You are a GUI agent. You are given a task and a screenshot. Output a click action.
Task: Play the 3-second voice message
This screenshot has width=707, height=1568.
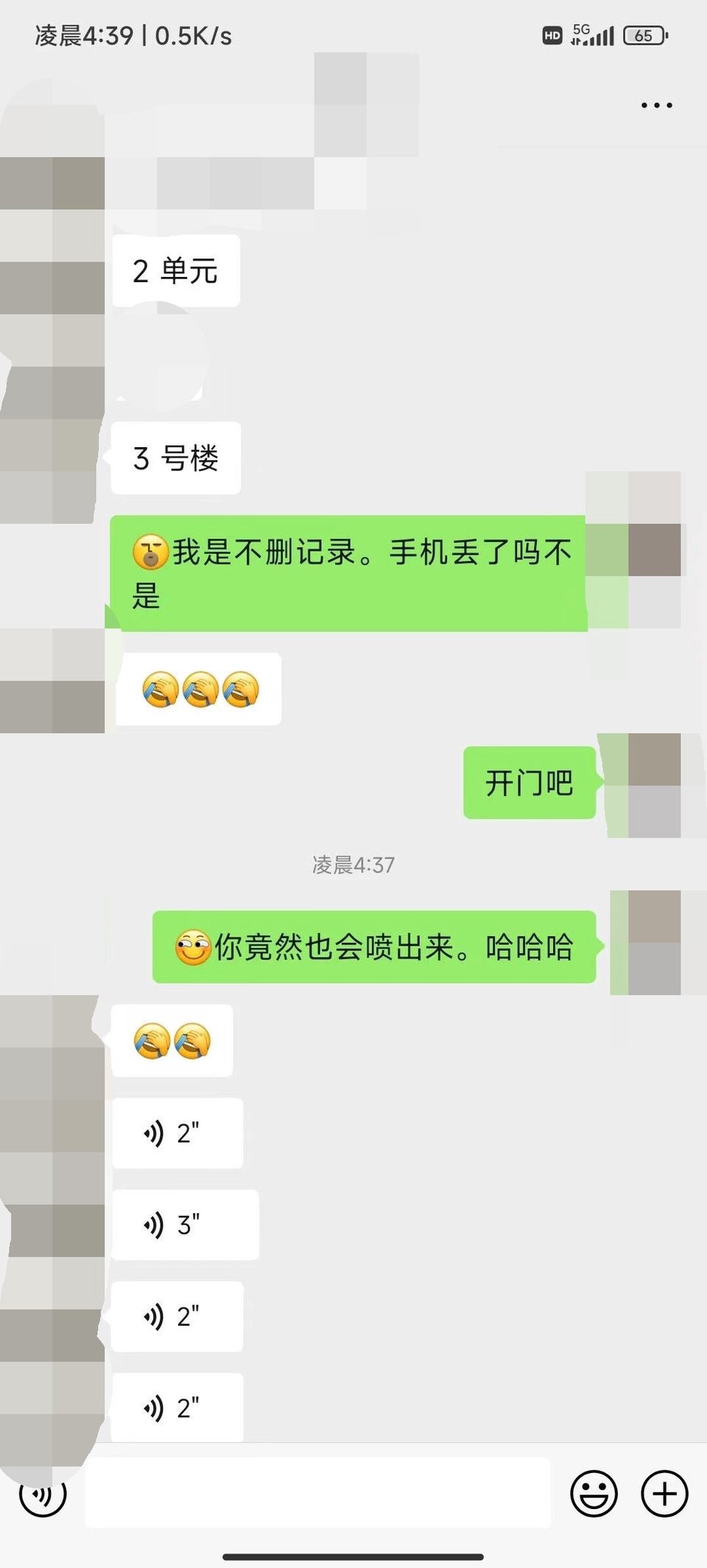click(185, 1224)
